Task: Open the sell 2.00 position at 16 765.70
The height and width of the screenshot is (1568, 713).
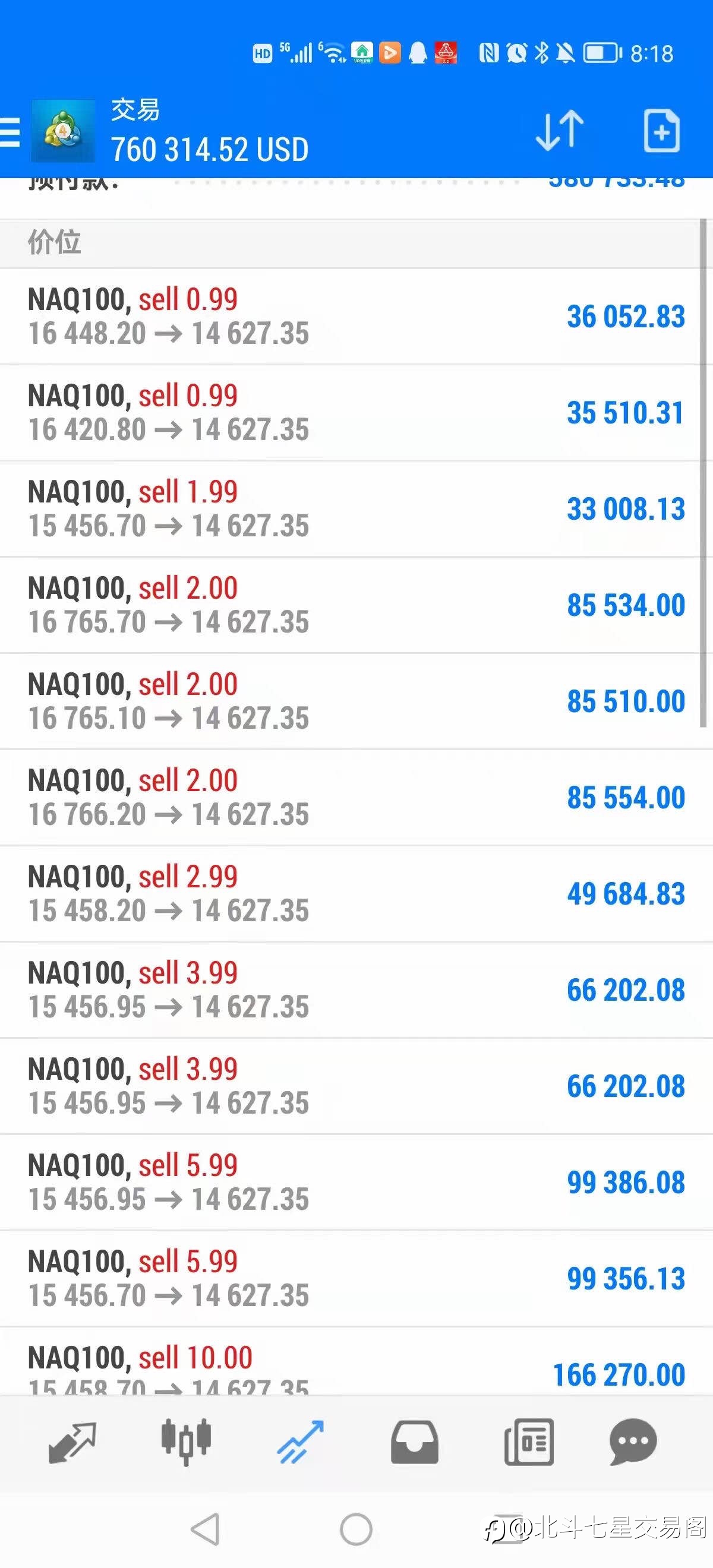Action: coord(356,605)
